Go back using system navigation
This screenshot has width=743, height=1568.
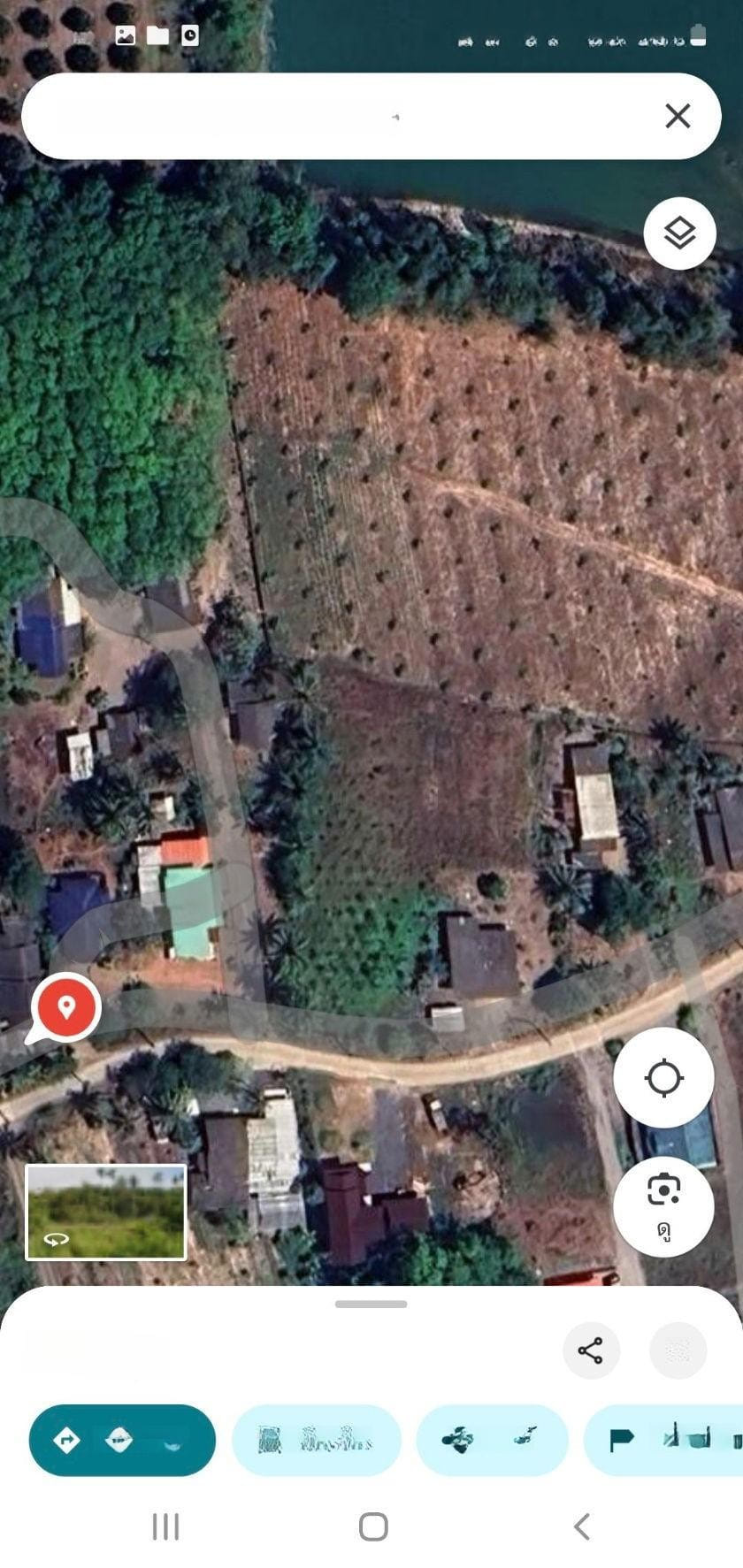(581, 1526)
